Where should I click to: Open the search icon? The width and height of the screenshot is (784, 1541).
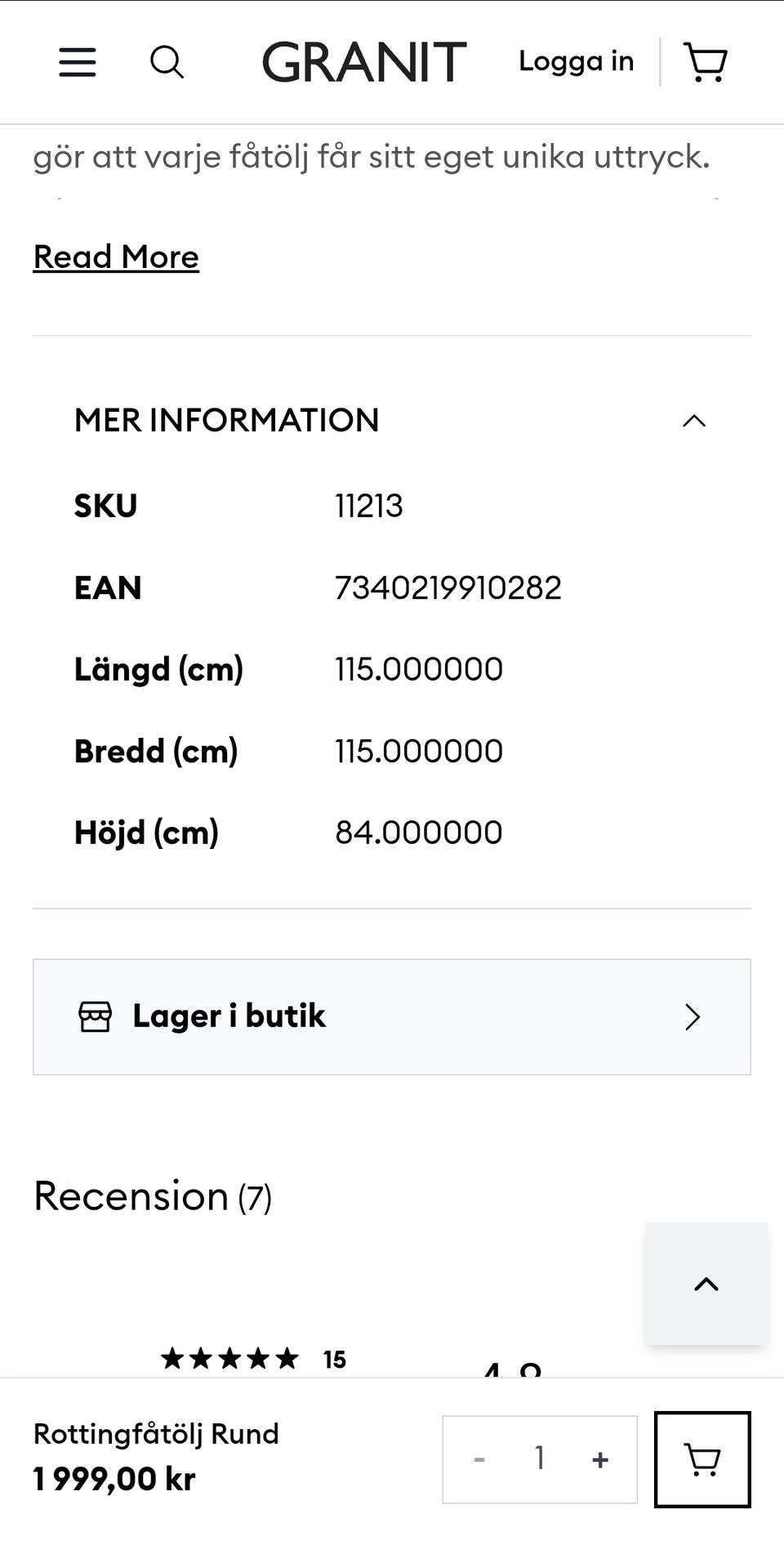coord(167,62)
